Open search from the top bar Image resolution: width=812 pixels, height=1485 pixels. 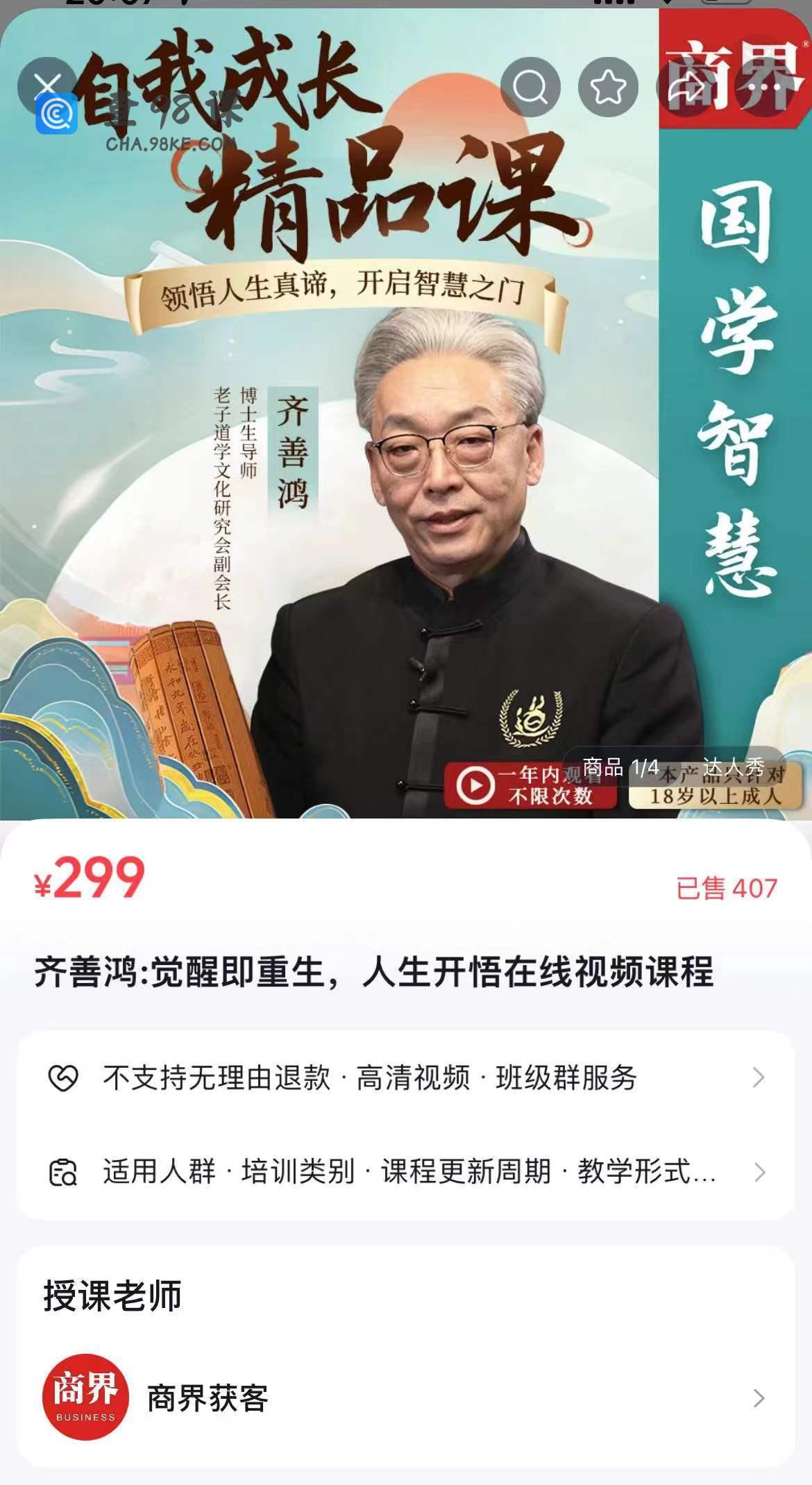[530, 87]
